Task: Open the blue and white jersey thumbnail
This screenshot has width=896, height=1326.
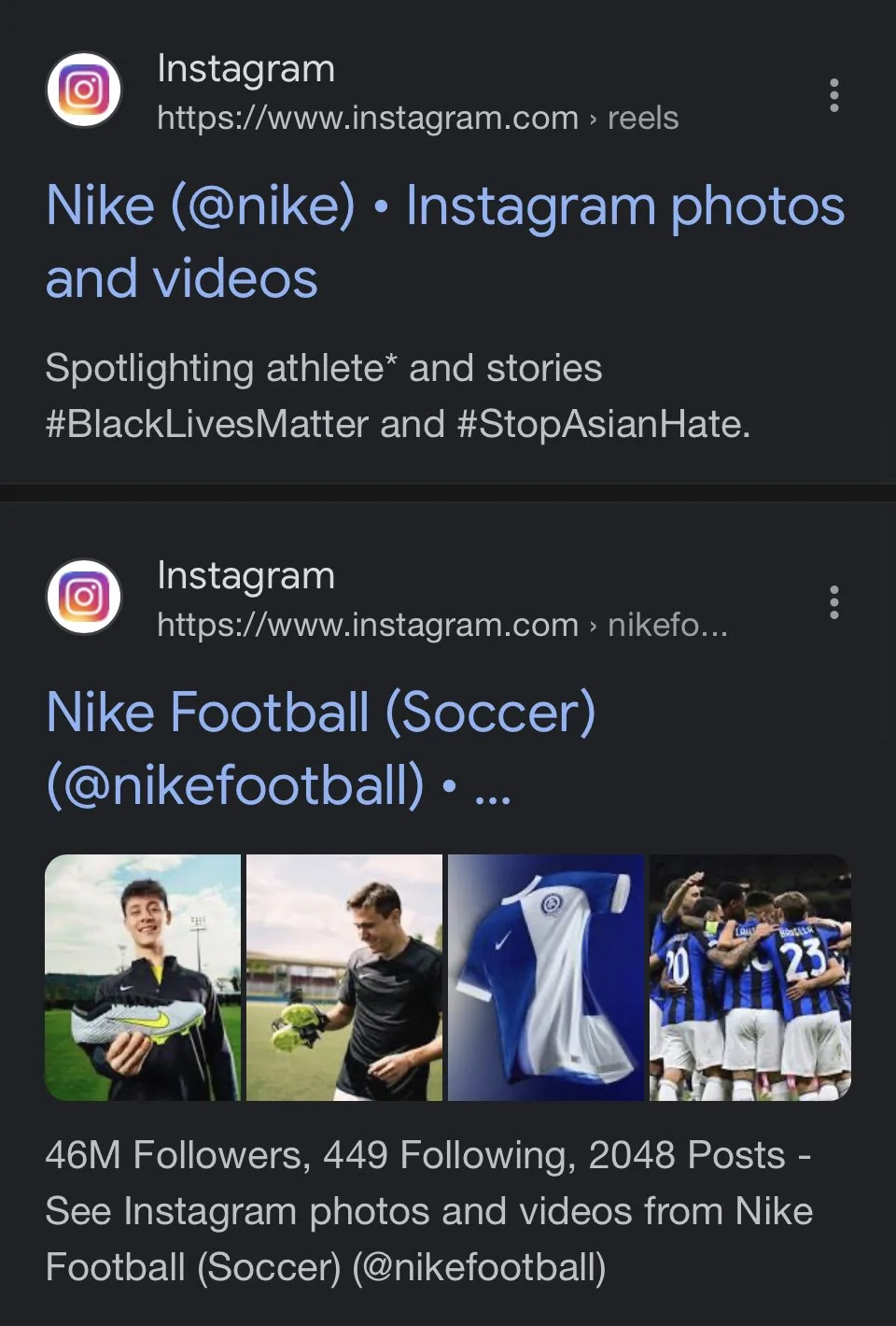Action: (x=546, y=978)
